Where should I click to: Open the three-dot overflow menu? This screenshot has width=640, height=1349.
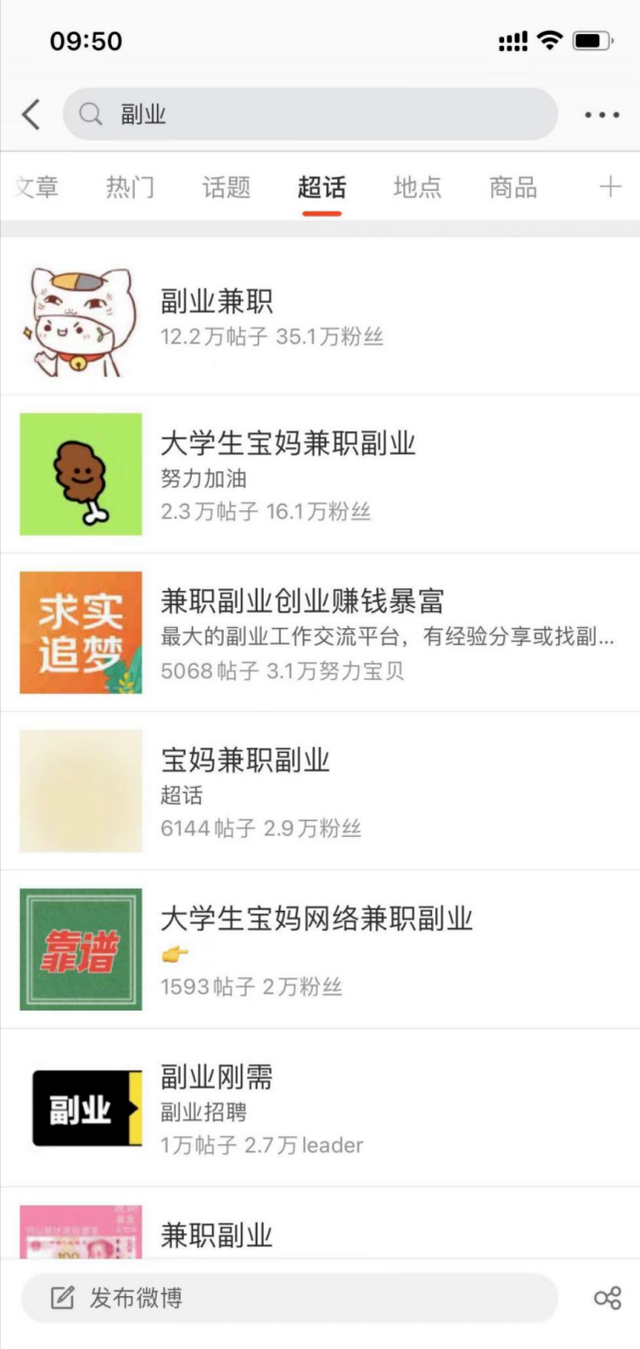[x=602, y=115]
